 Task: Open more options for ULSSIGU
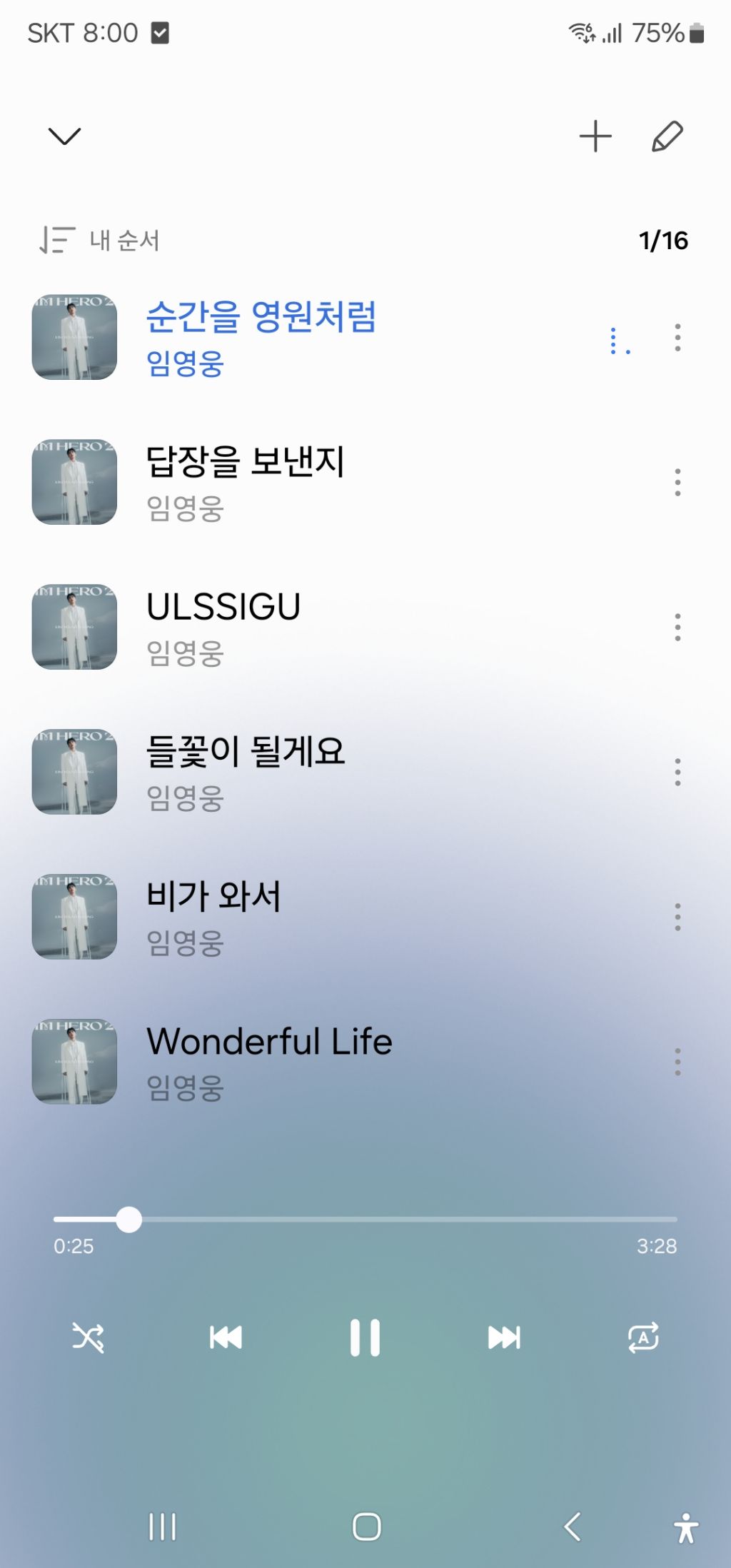click(x=677, y=627)
